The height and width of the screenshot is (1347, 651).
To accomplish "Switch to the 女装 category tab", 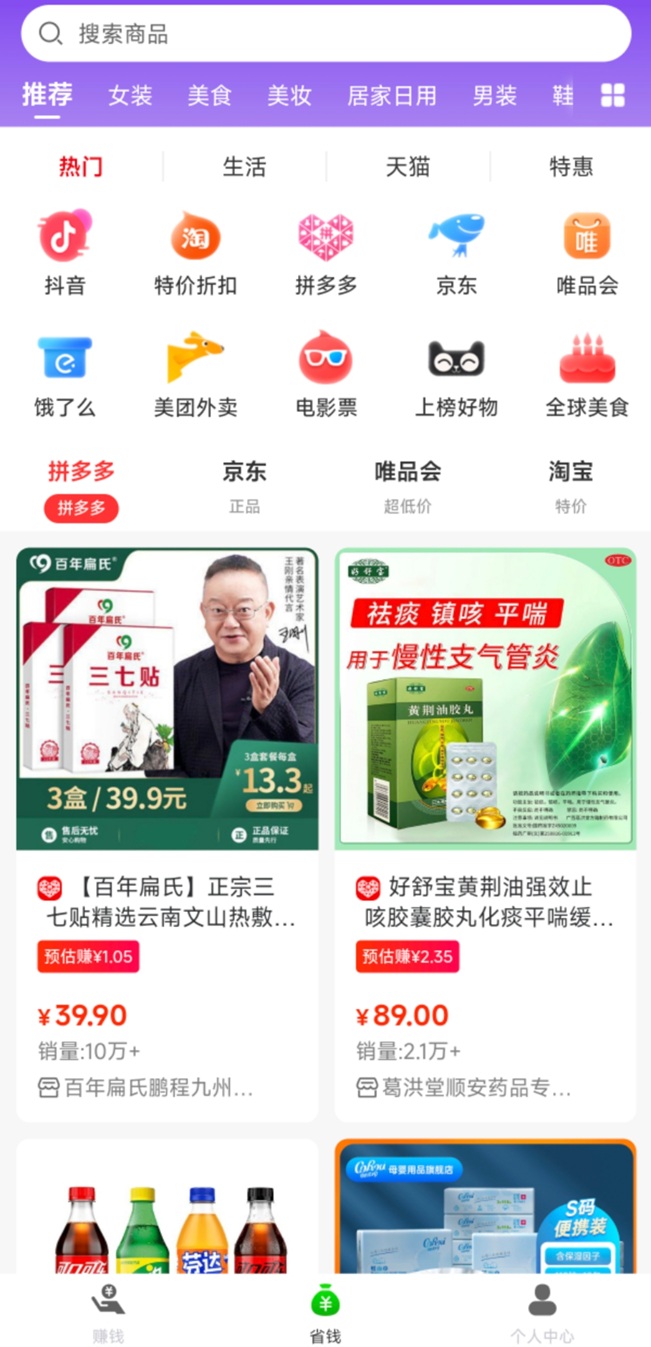I will tap(130, 96).
